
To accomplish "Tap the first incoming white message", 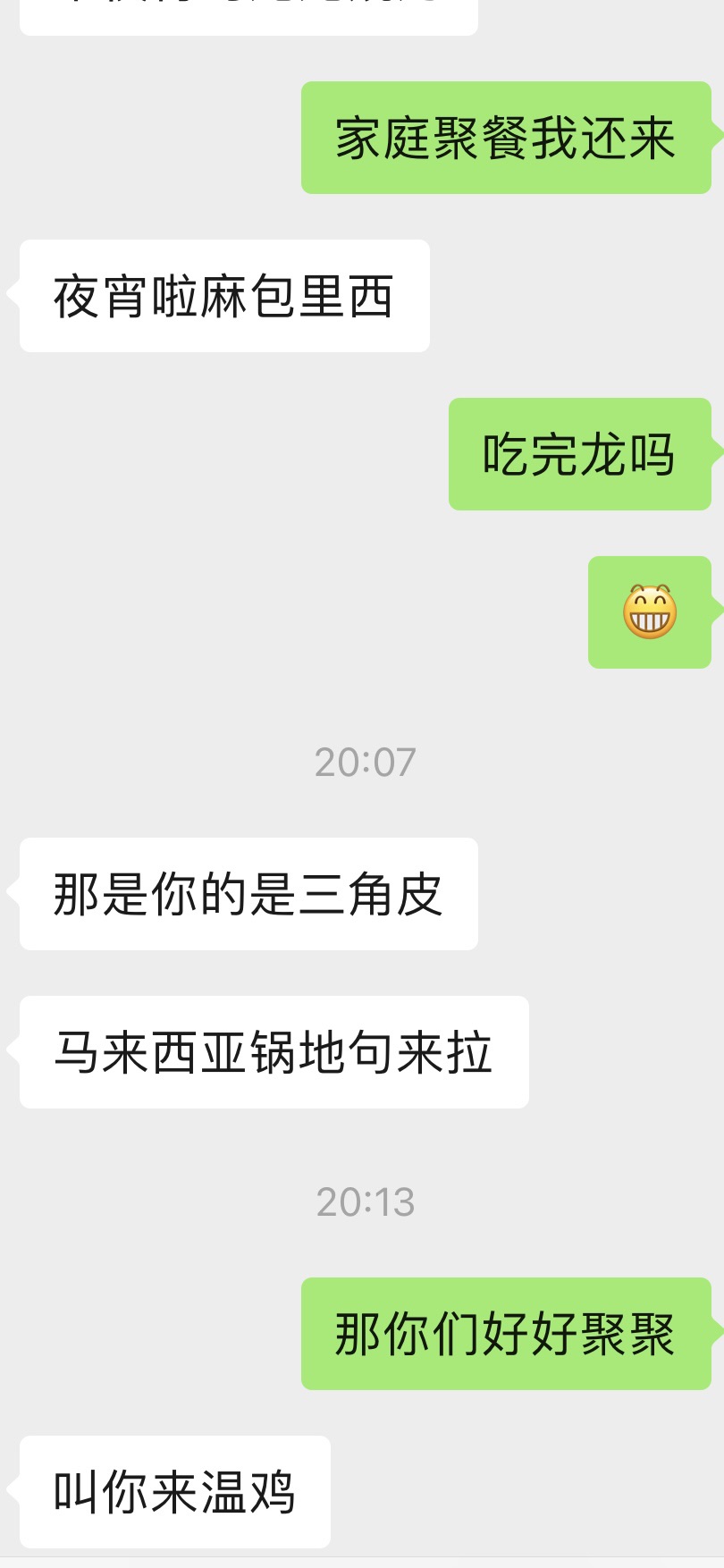I will (223, 295).
